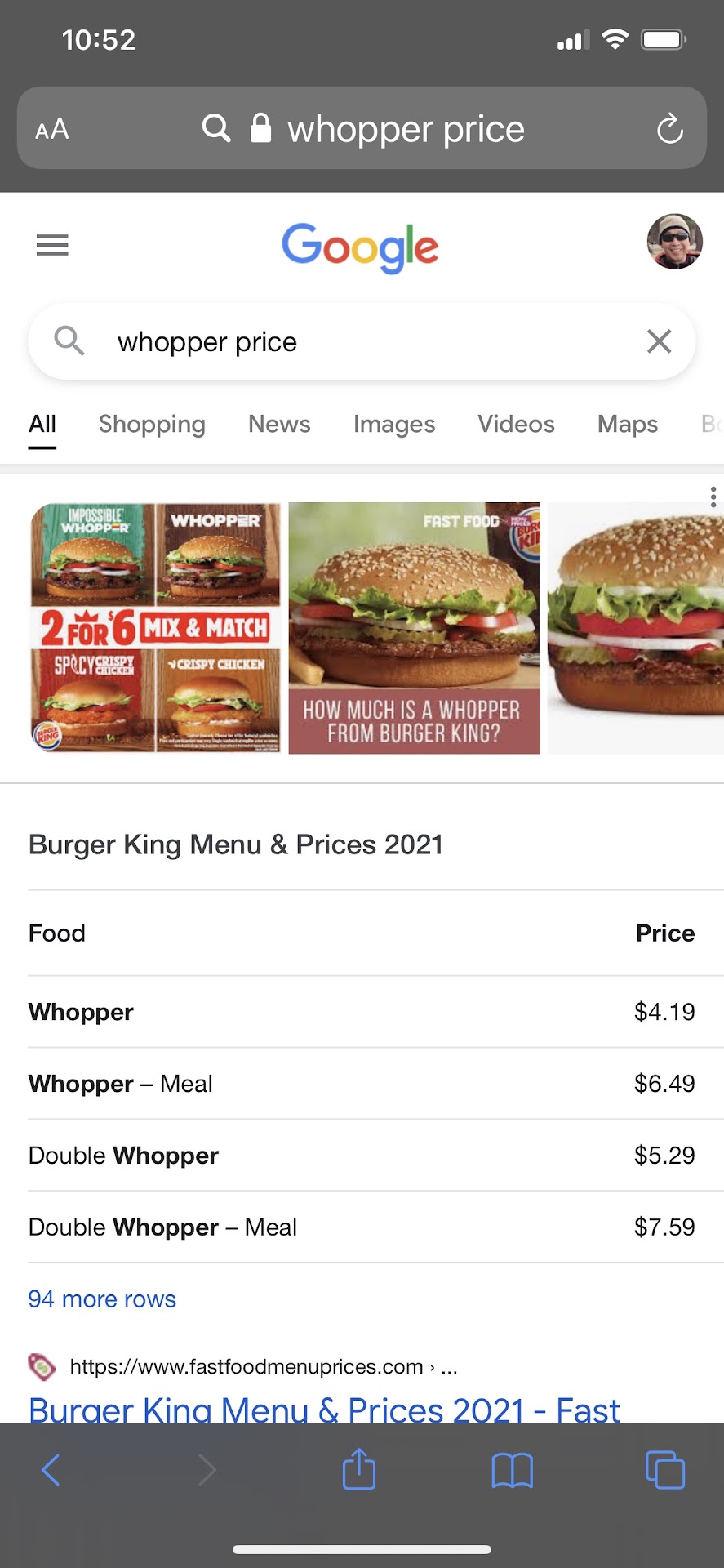Go back to the previous page
This screenshot has height=1568, width=724.
[51, 1470]
